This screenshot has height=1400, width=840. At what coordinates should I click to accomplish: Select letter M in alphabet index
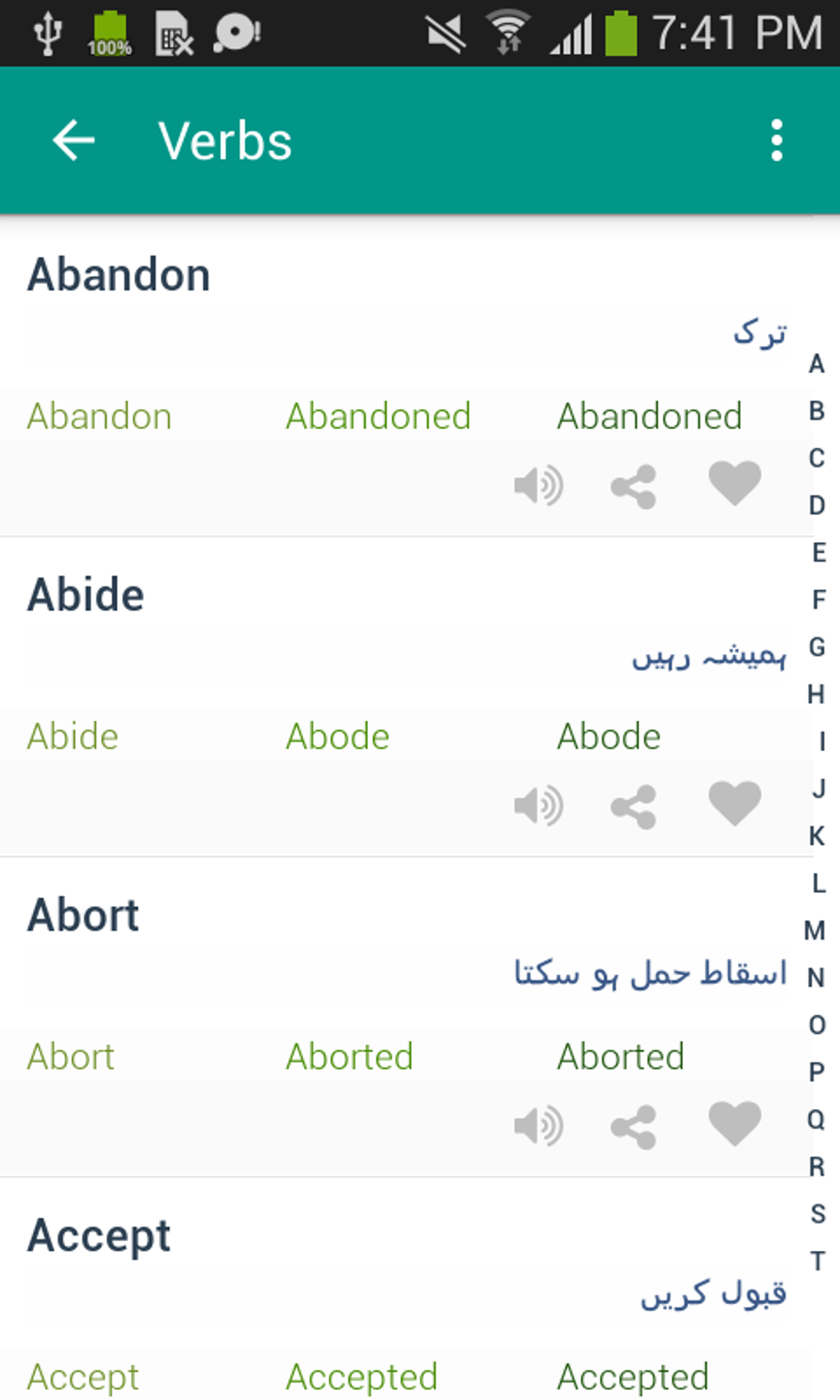coord(815,931)
